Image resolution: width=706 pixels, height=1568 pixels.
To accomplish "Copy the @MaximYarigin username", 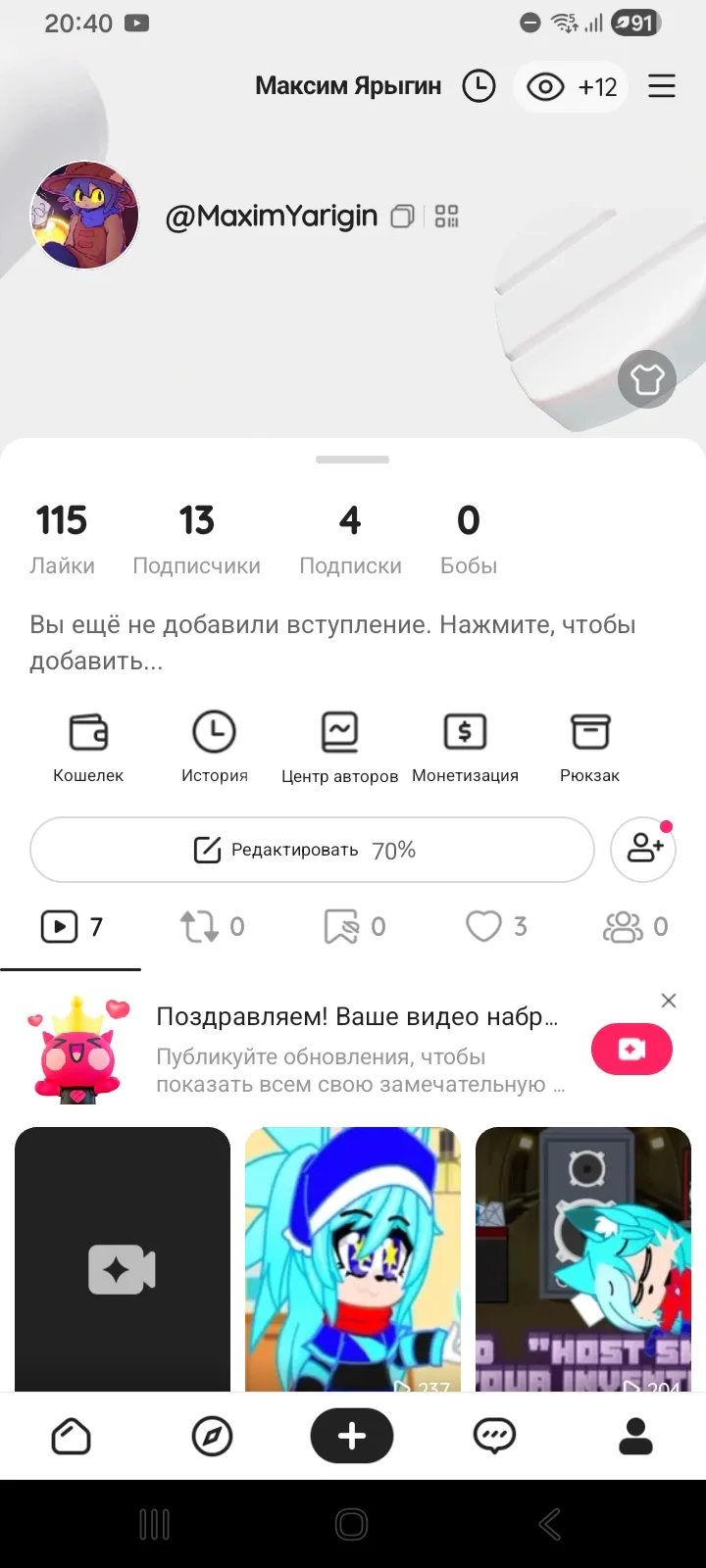I will (402, 217).
